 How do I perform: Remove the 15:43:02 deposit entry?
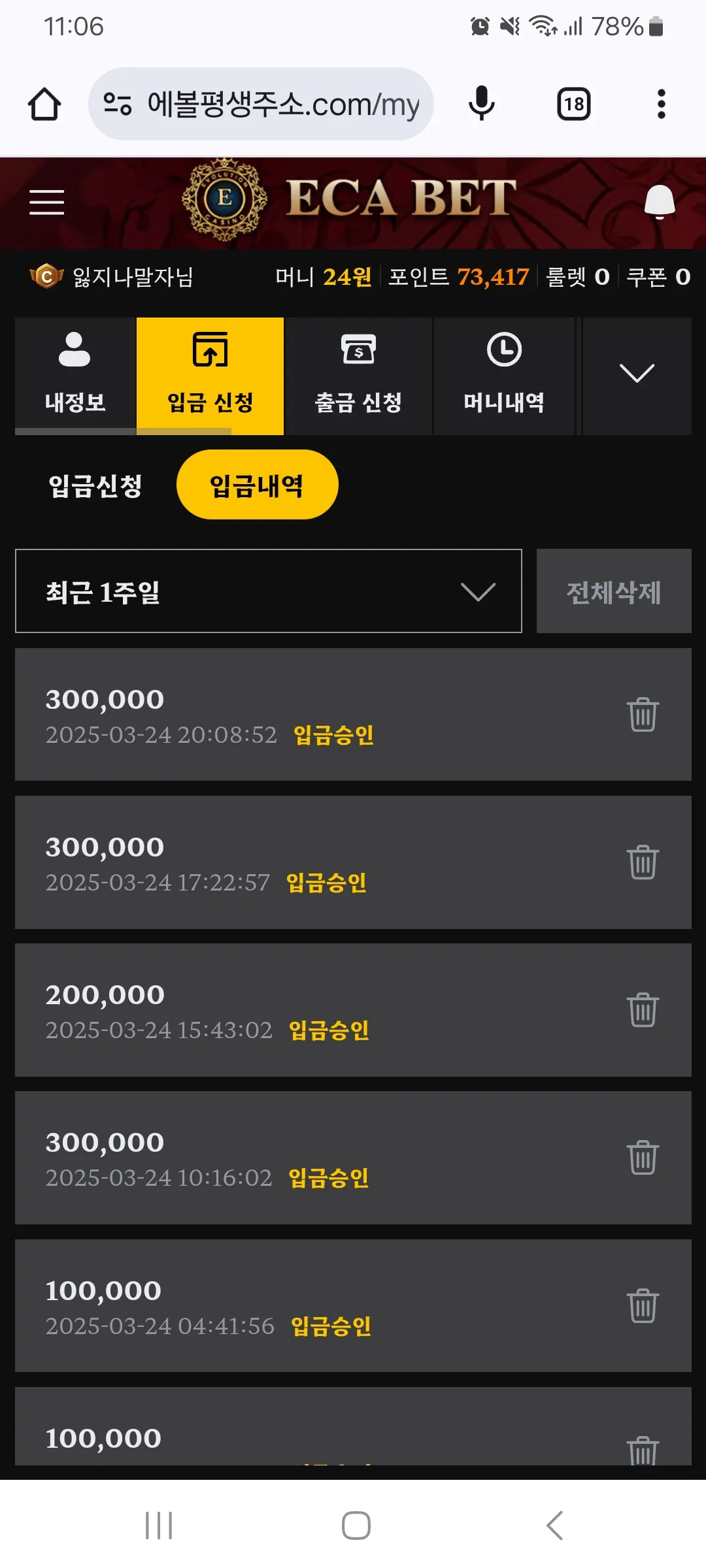[x=643, y=1010]
